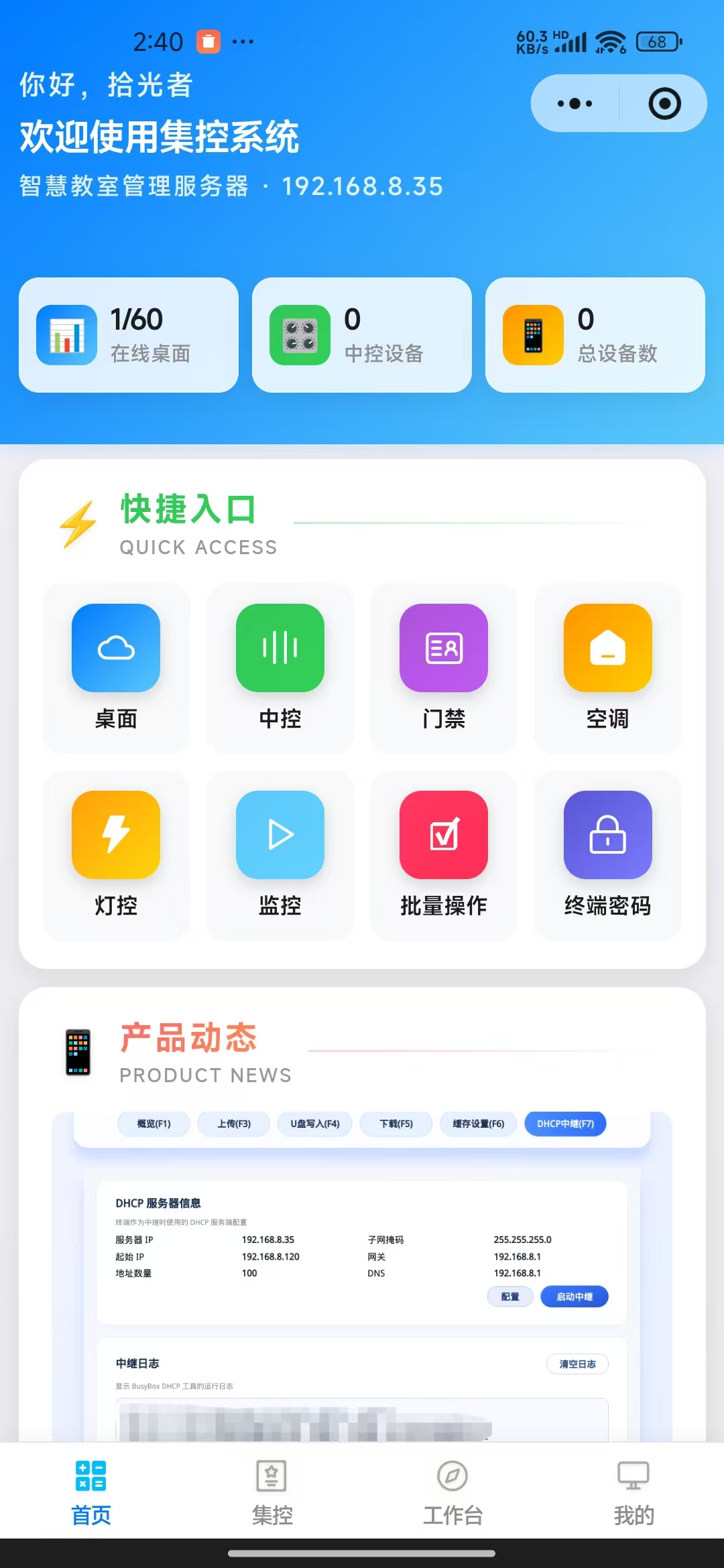
Task: Open the 中控 quick access entry
Action: (x=280, y=667)
